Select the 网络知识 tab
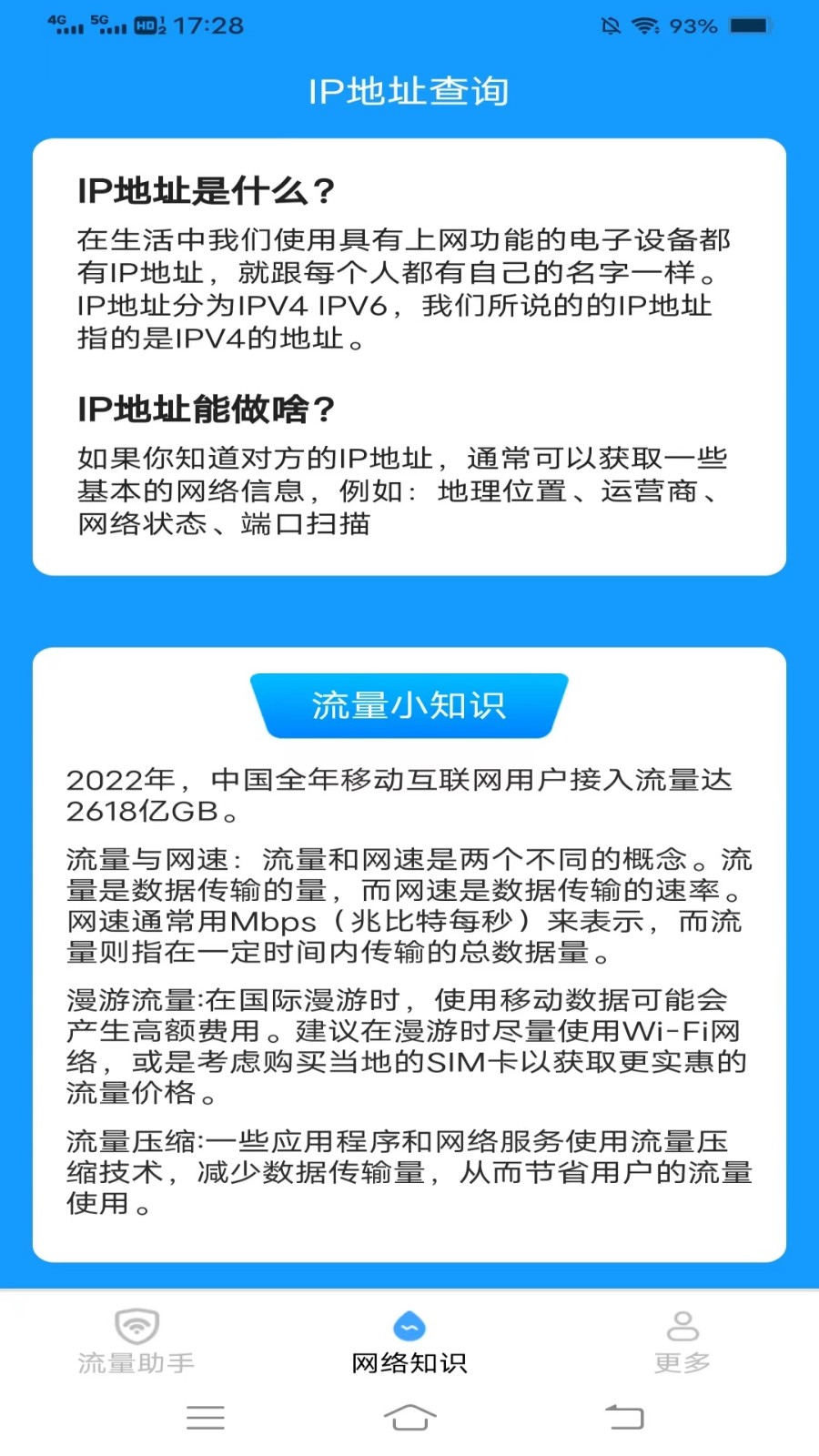 (x=409, y=1341)
